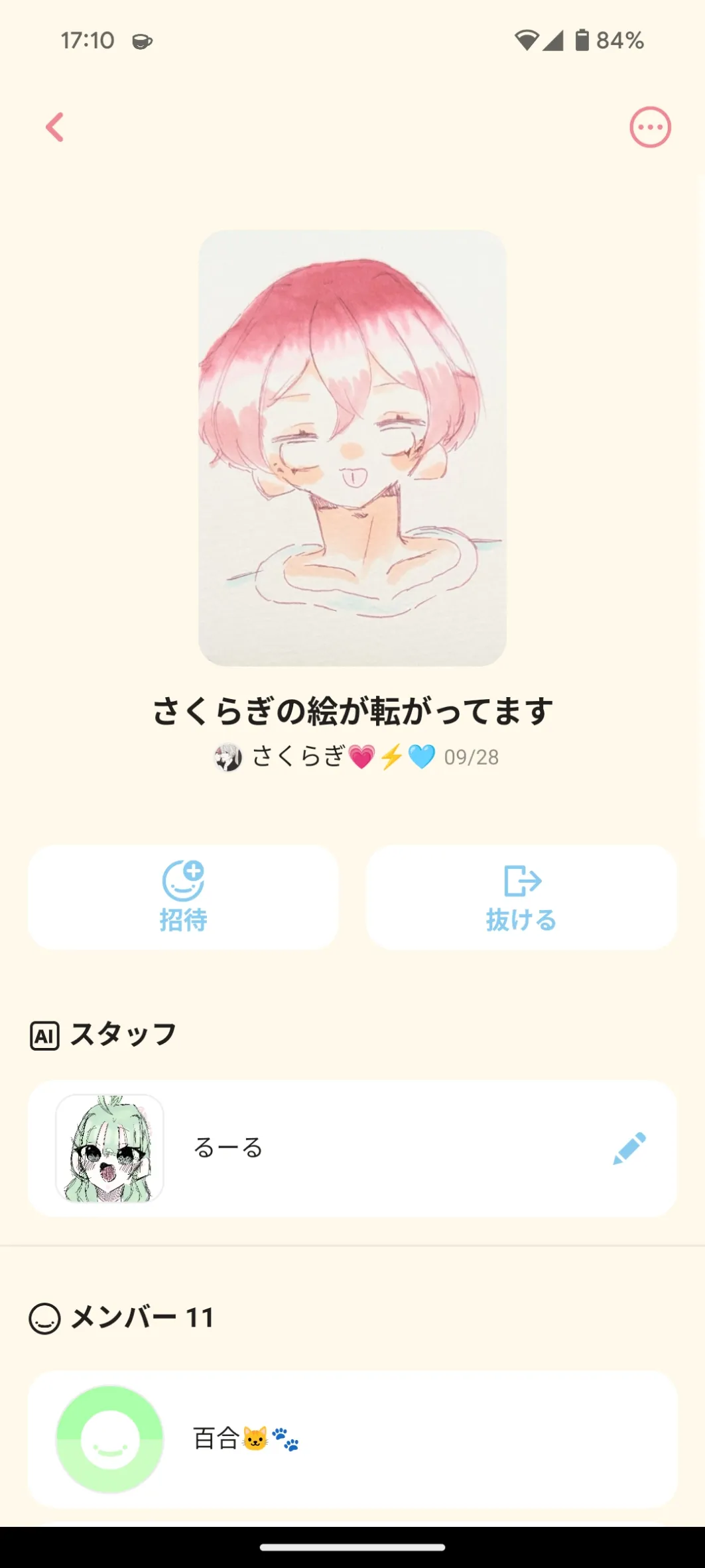Image resolution: width=705 pixels, height=1568 pixels.
Task: Edit the AI staff るーる
Action: (629, 1148)
